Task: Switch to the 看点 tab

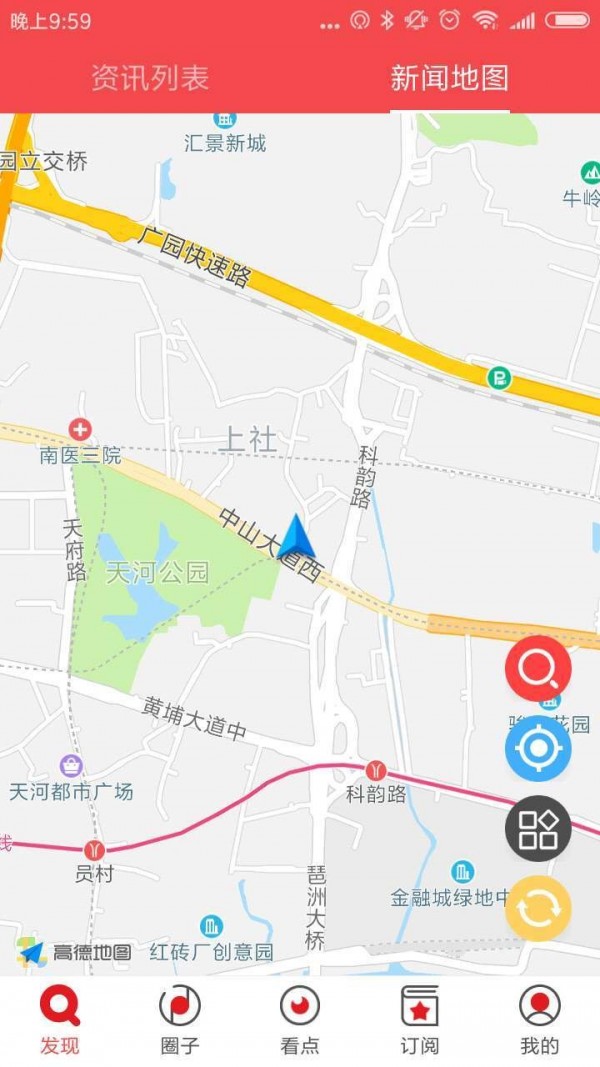Action: (x=299, y=1020)
